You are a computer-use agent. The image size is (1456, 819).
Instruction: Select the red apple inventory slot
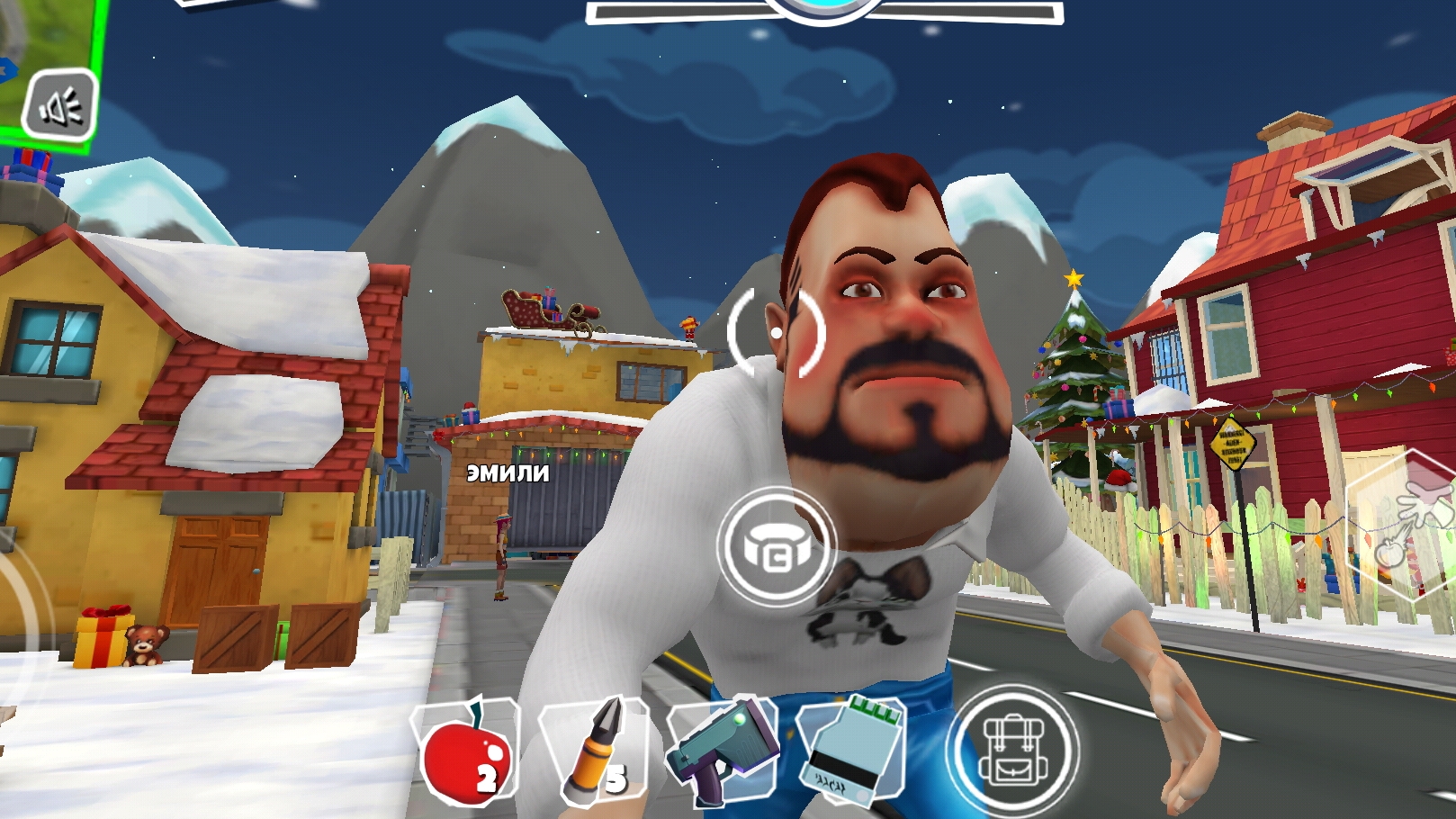(x=467, y=753)
